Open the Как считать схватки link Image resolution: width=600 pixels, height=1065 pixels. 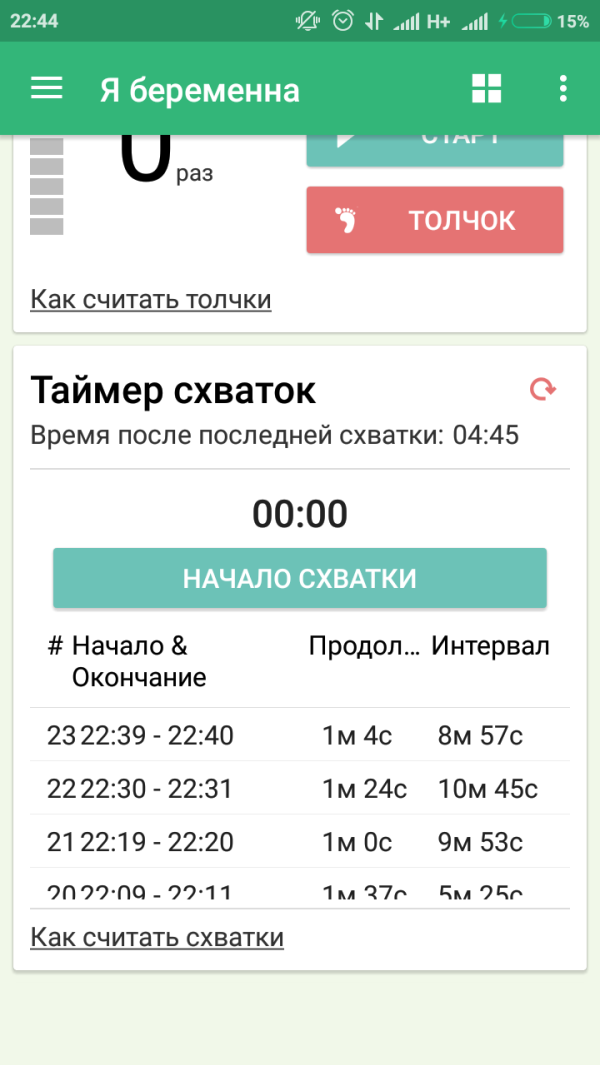click(x=157, y=937)
